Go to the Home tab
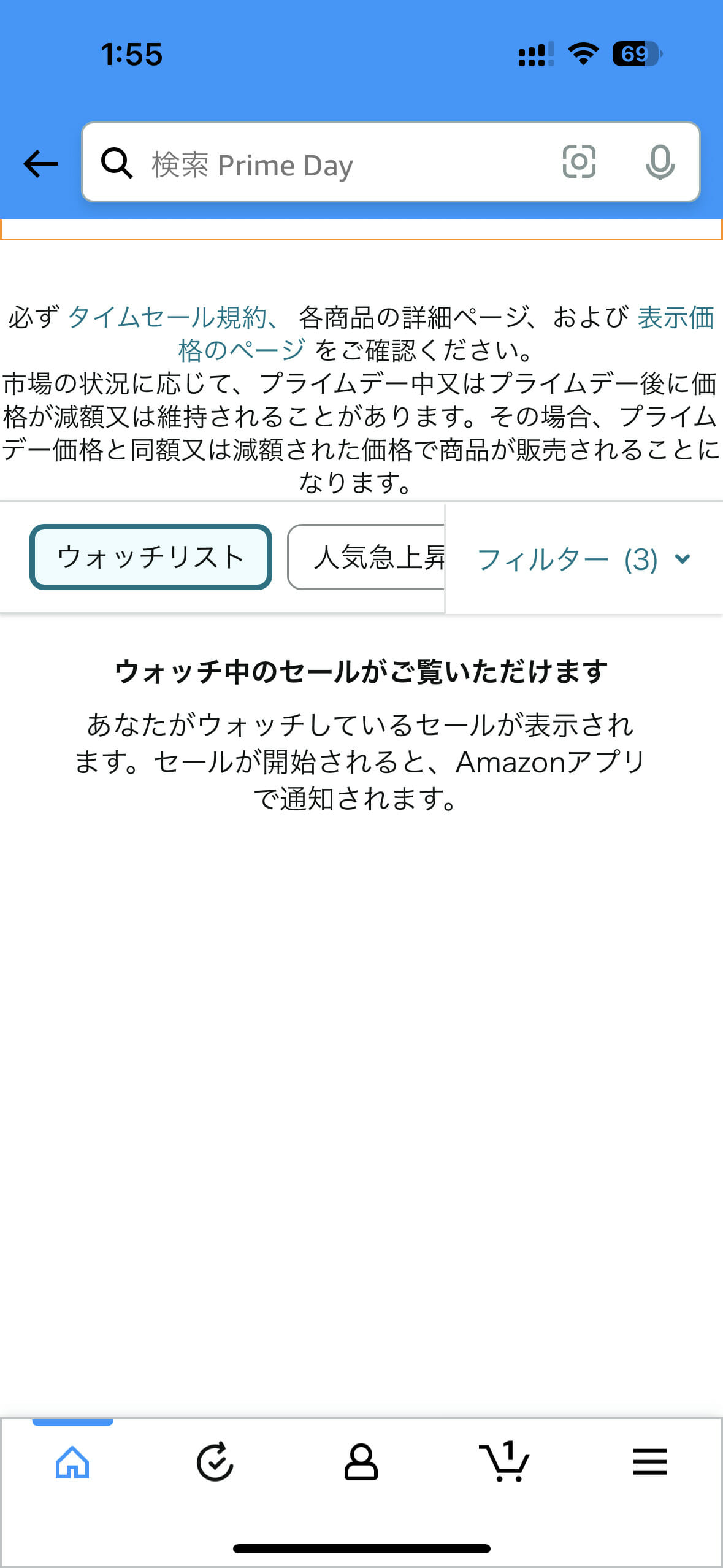This screenshot has height=1568, width=723. (x=72, y=1462)
